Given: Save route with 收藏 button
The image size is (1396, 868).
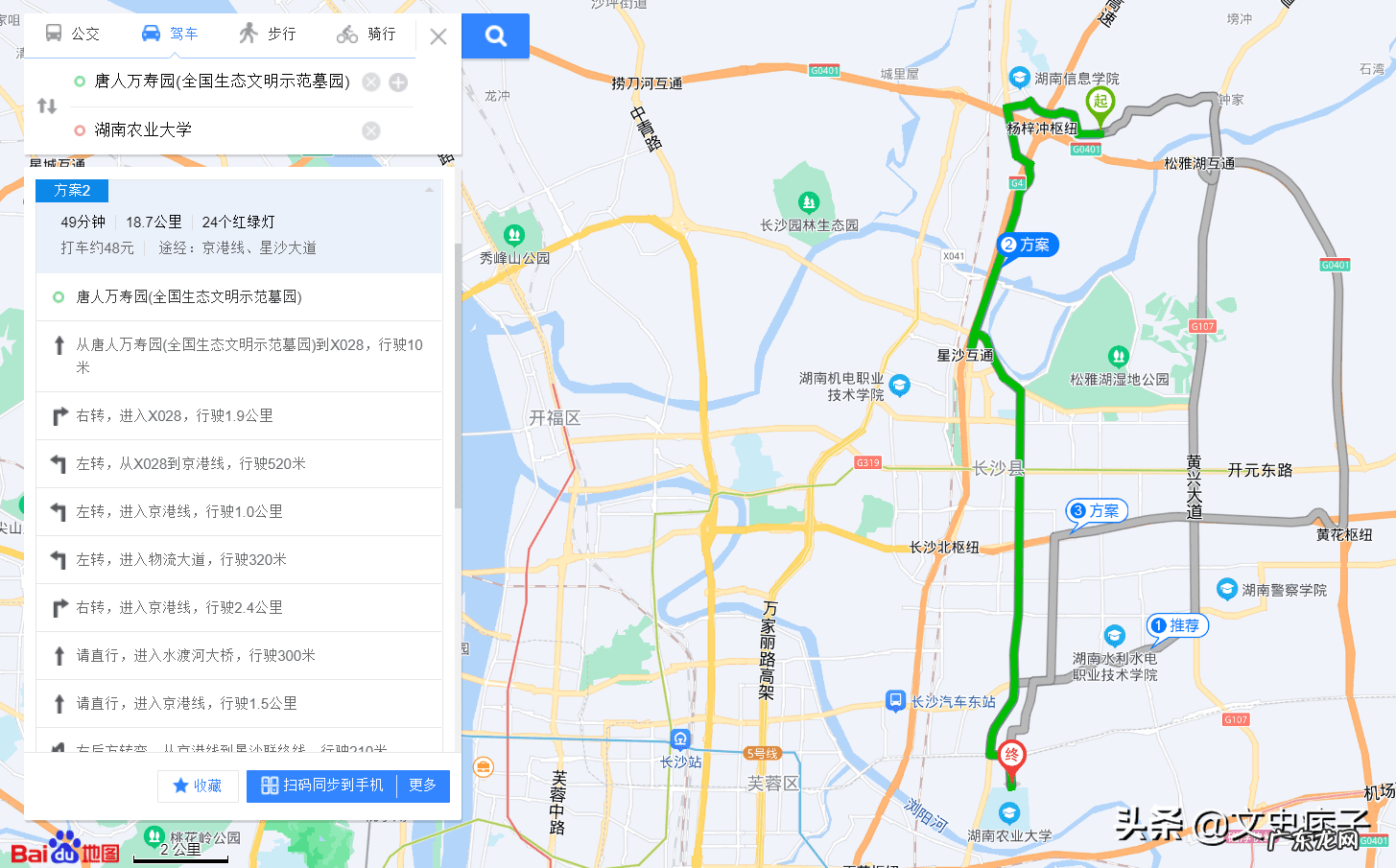Looking at the screenshot, I should [198, 786].
